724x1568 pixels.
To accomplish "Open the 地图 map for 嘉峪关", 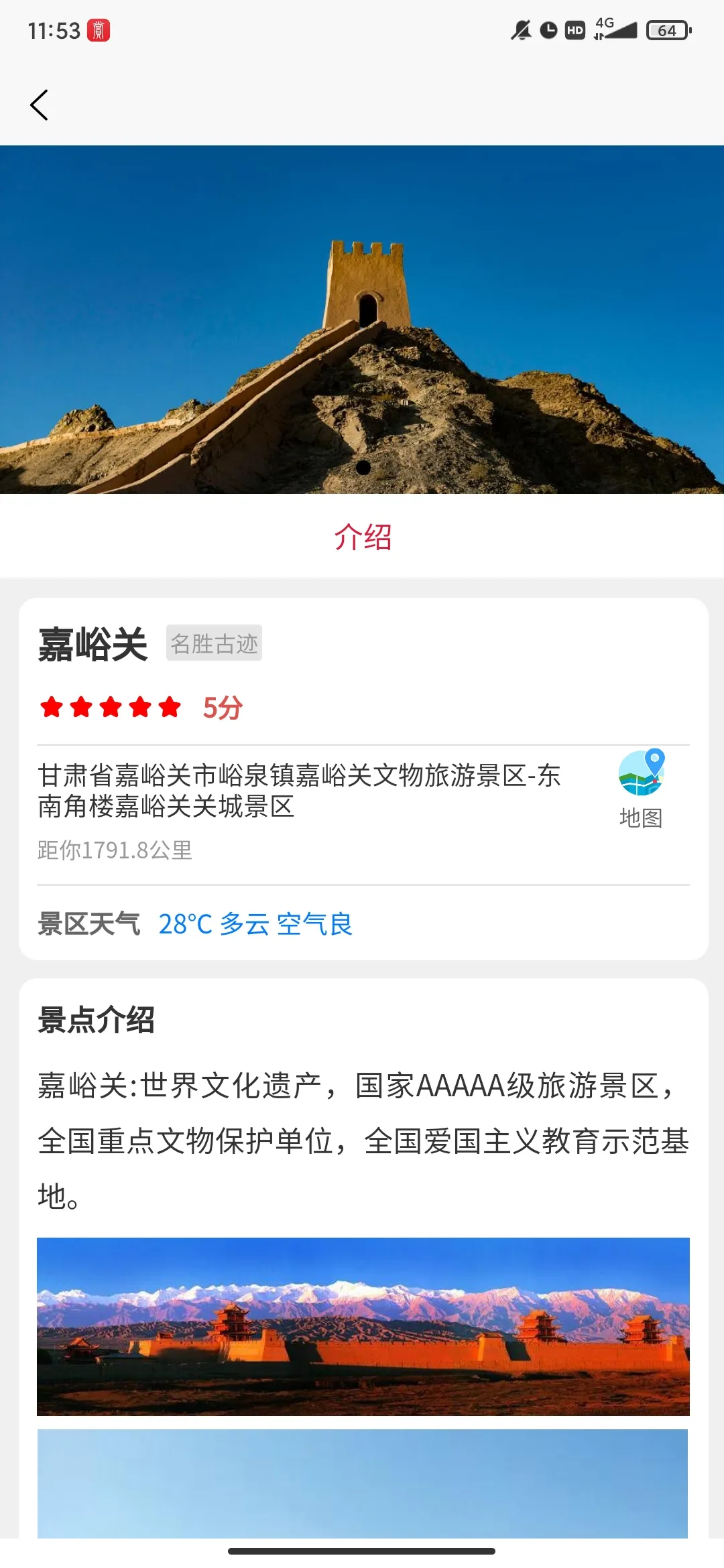I will coord(641,789).
